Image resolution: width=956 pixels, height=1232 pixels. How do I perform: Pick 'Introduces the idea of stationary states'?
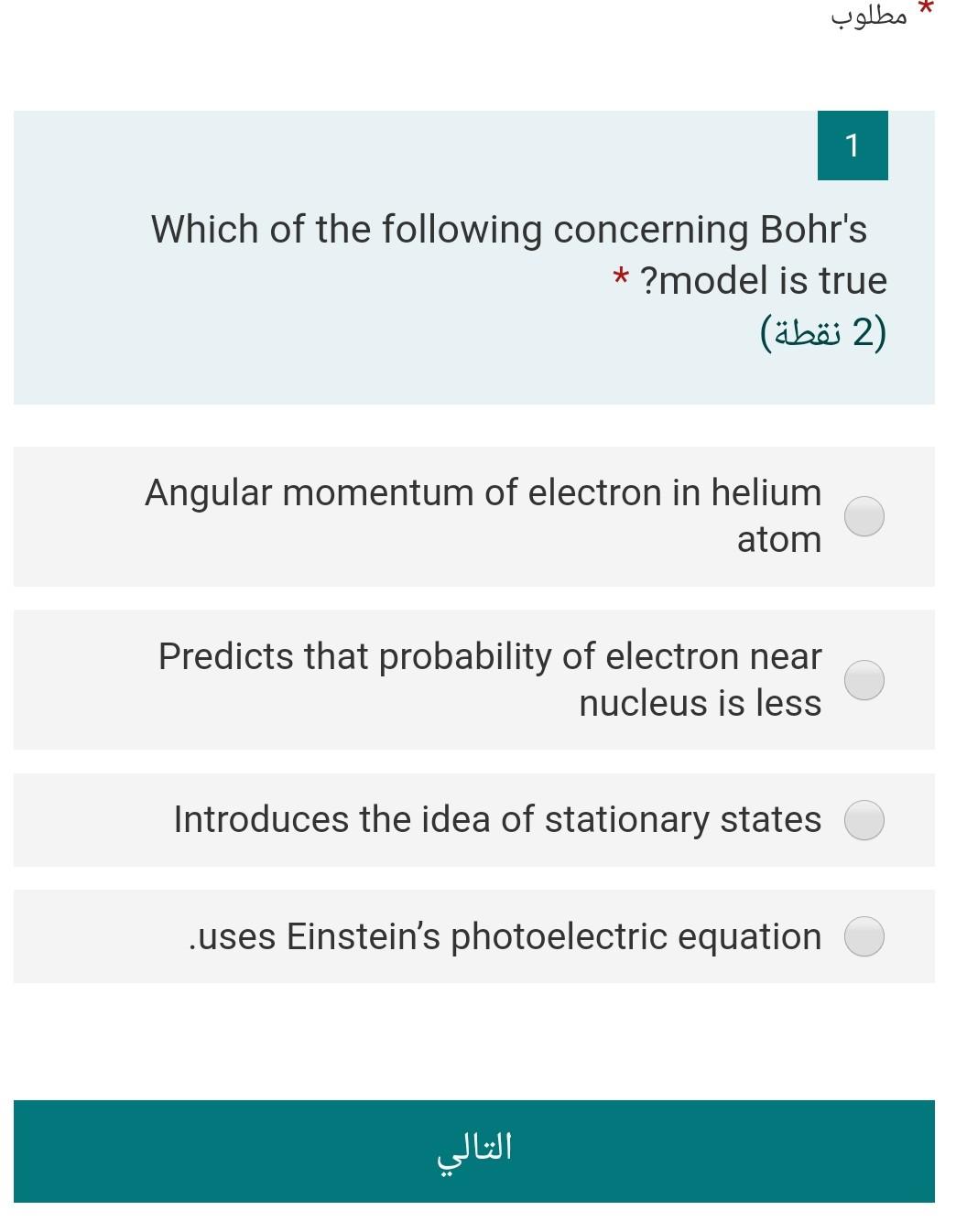click(864, 820)
